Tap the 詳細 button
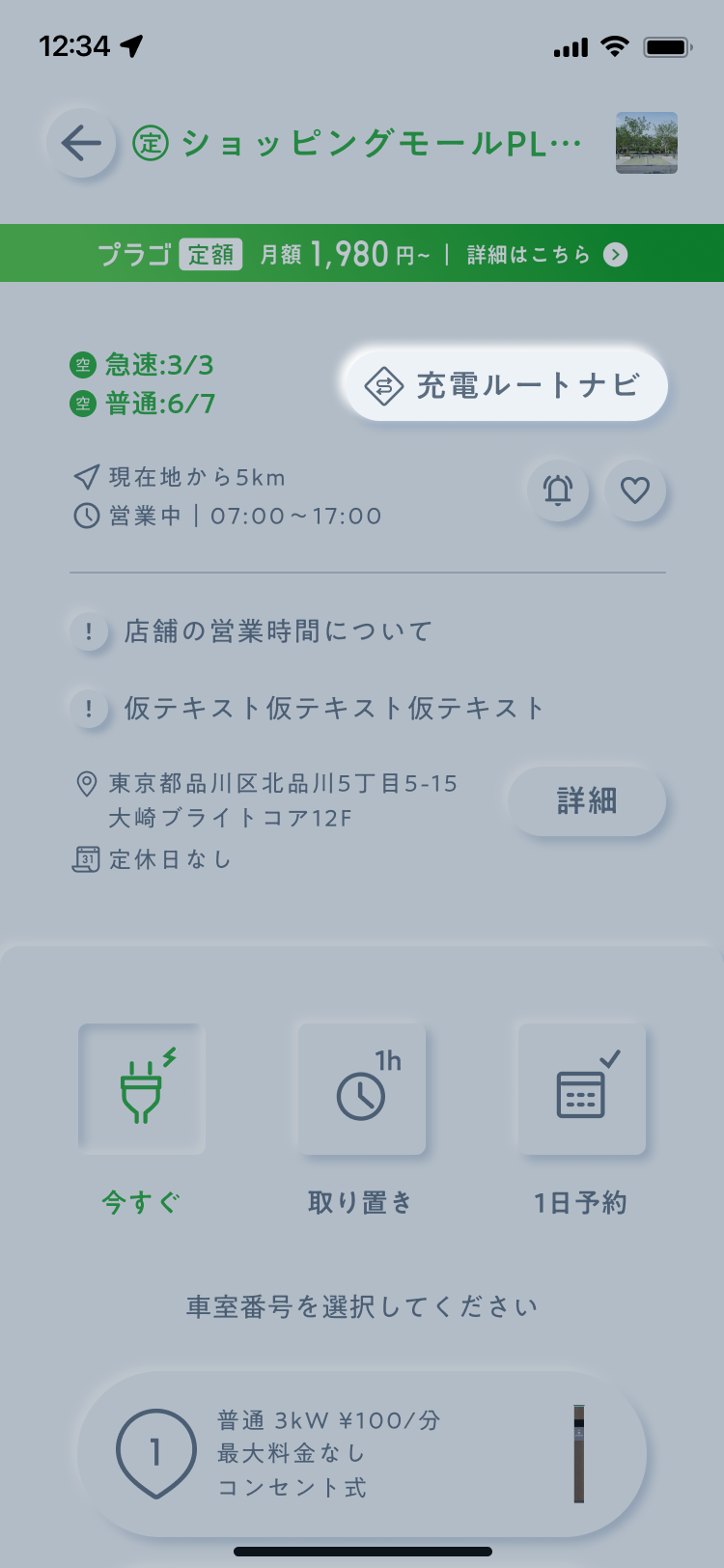 (586, 800)
